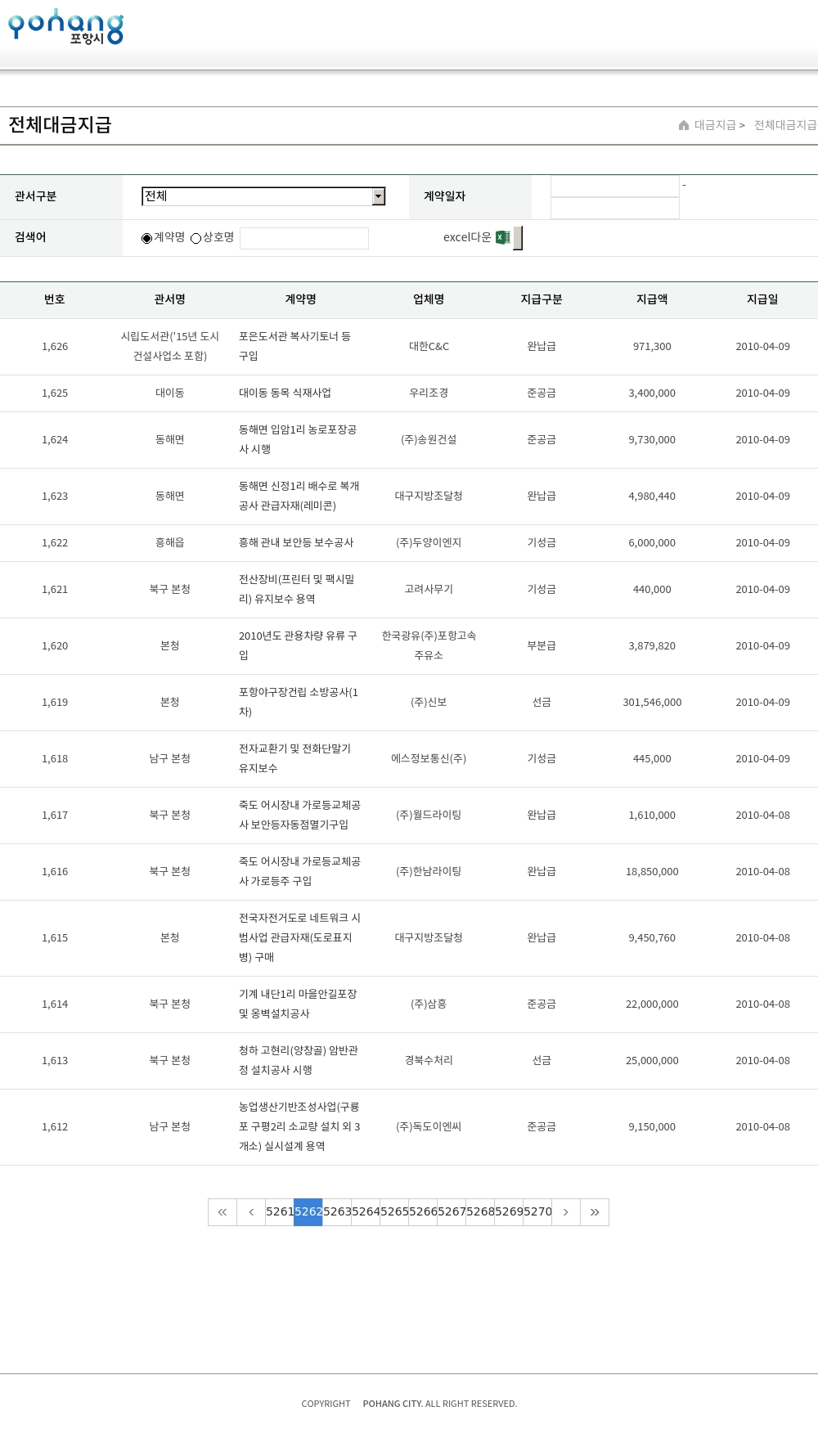The image size is (818, 1456).
Task: Open page 5263
Action: tap(337, 1212)
